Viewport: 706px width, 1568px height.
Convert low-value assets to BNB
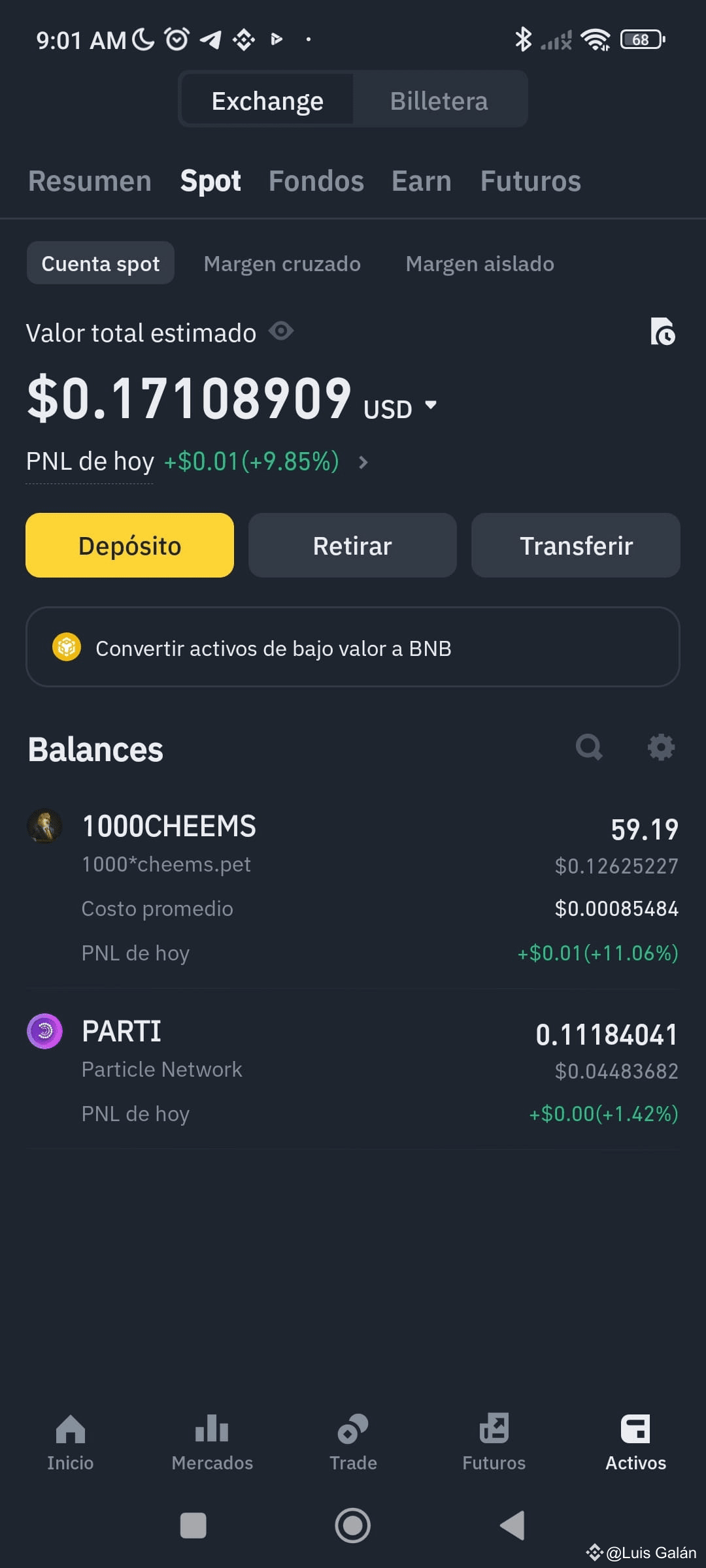click(x=352, y=647)
